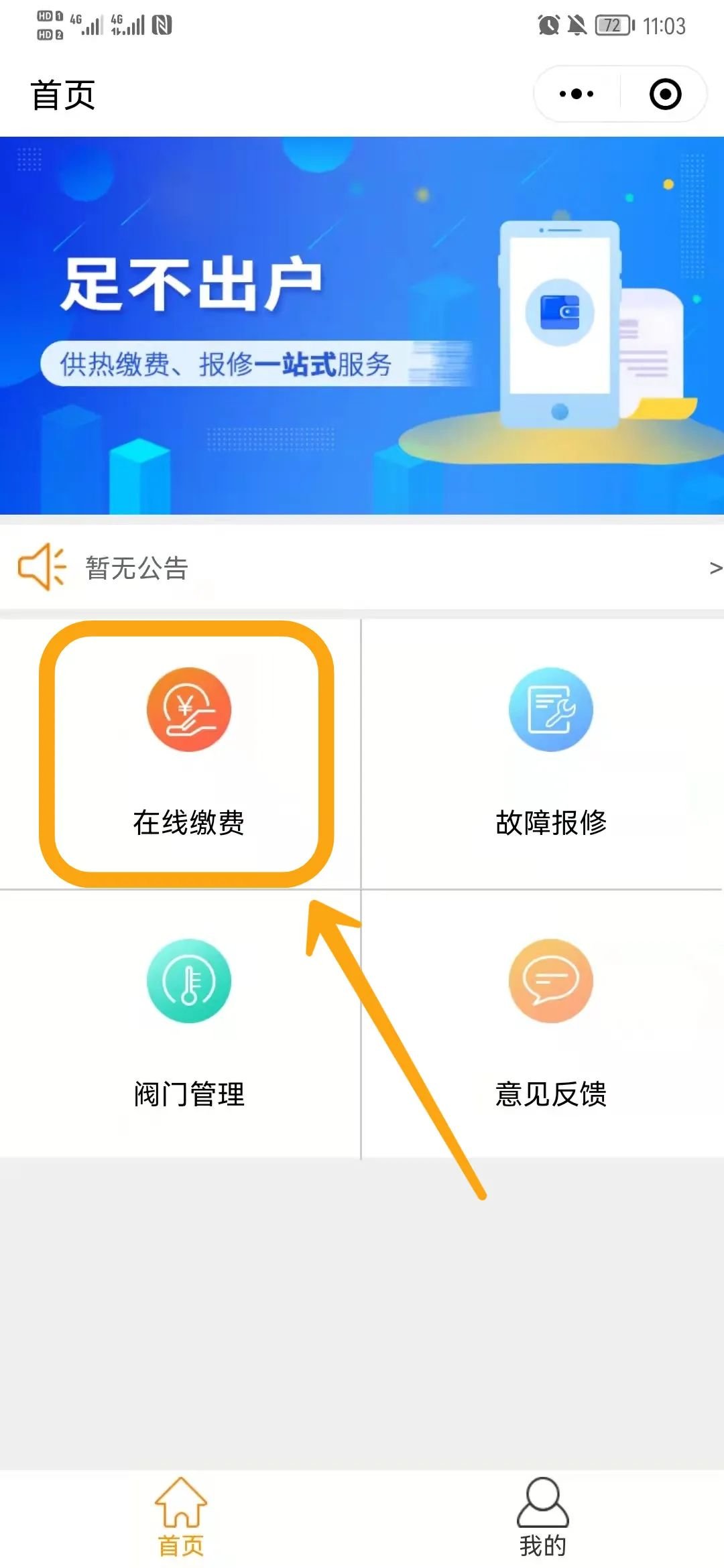Open 意见反馈 feedback
Viewport: 724px width, 1568px height.
tap(550, 1024)
